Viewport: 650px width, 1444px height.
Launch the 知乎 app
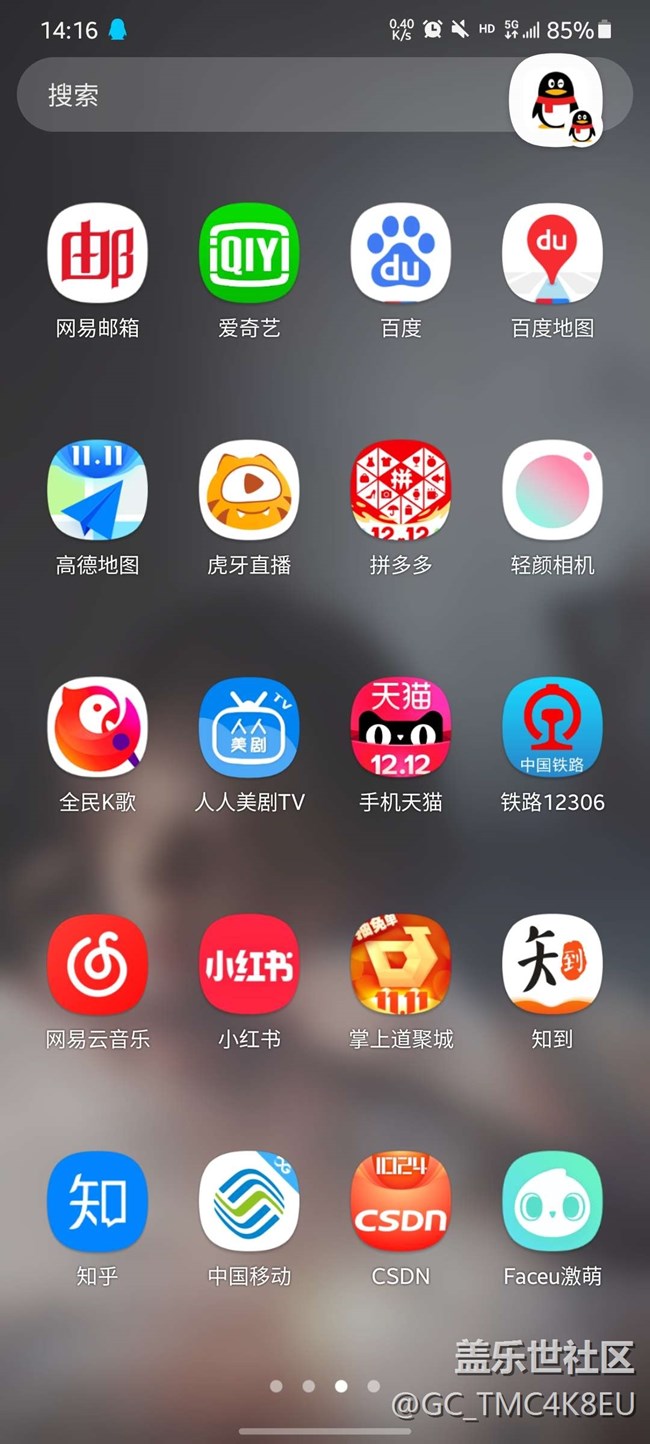tap(97, 1202)
